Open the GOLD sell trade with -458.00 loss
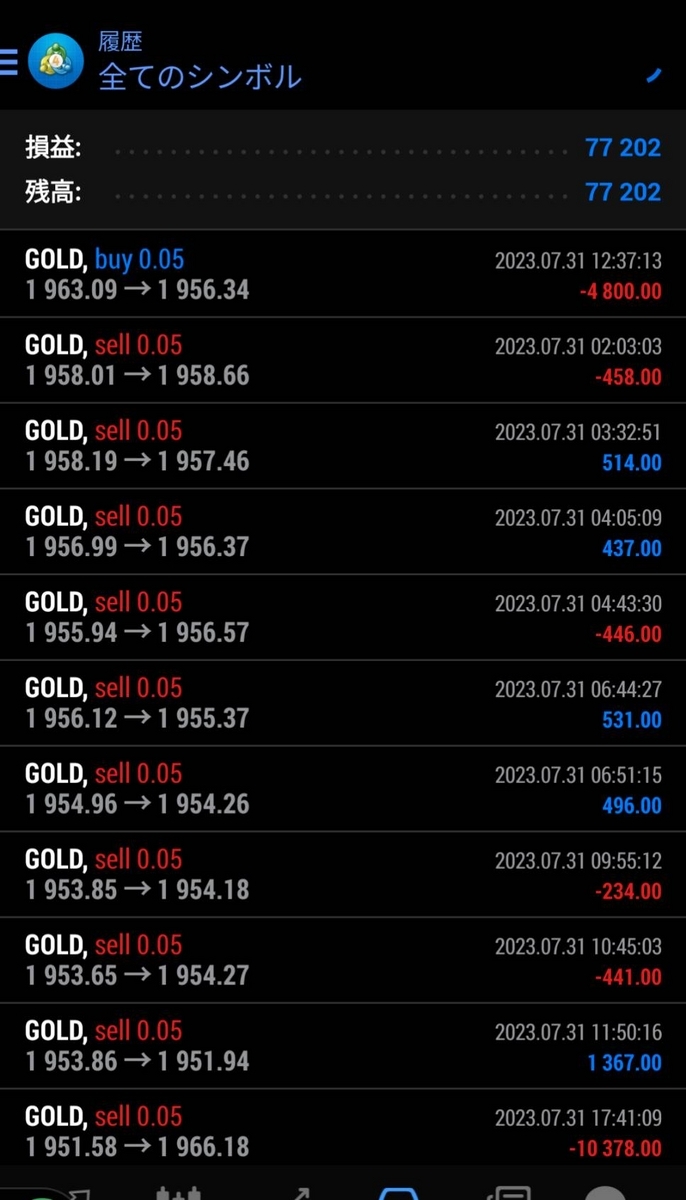686x1200 pixels. 343,360
